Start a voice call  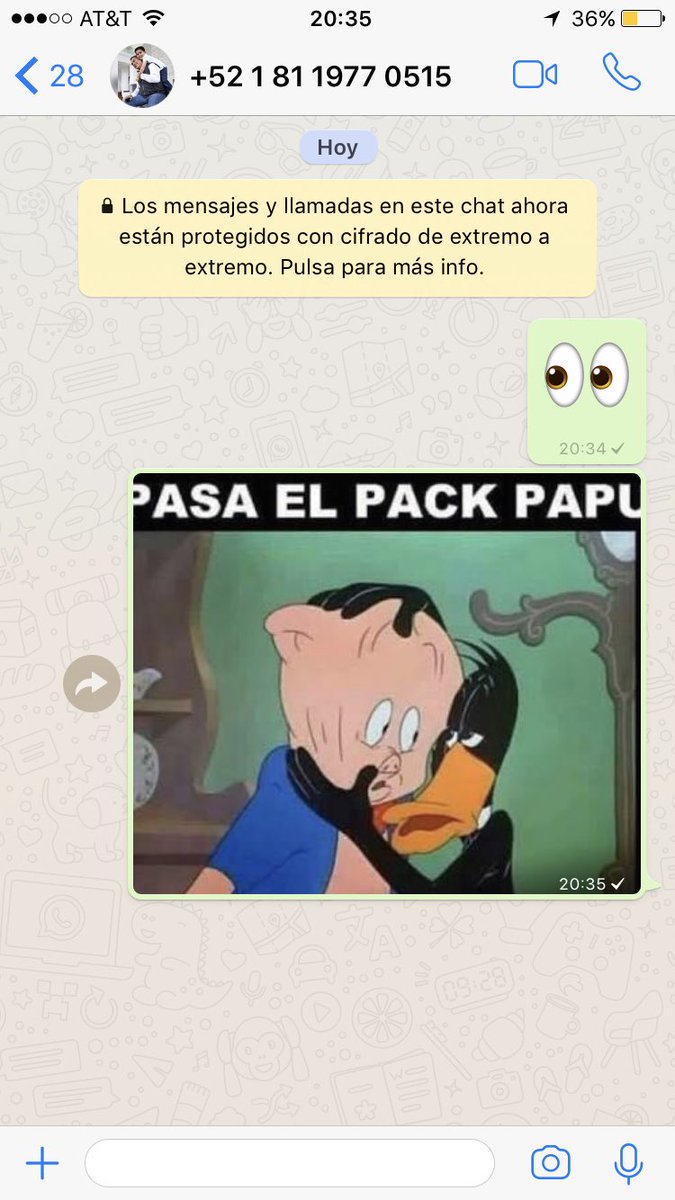tap(620, 74)
